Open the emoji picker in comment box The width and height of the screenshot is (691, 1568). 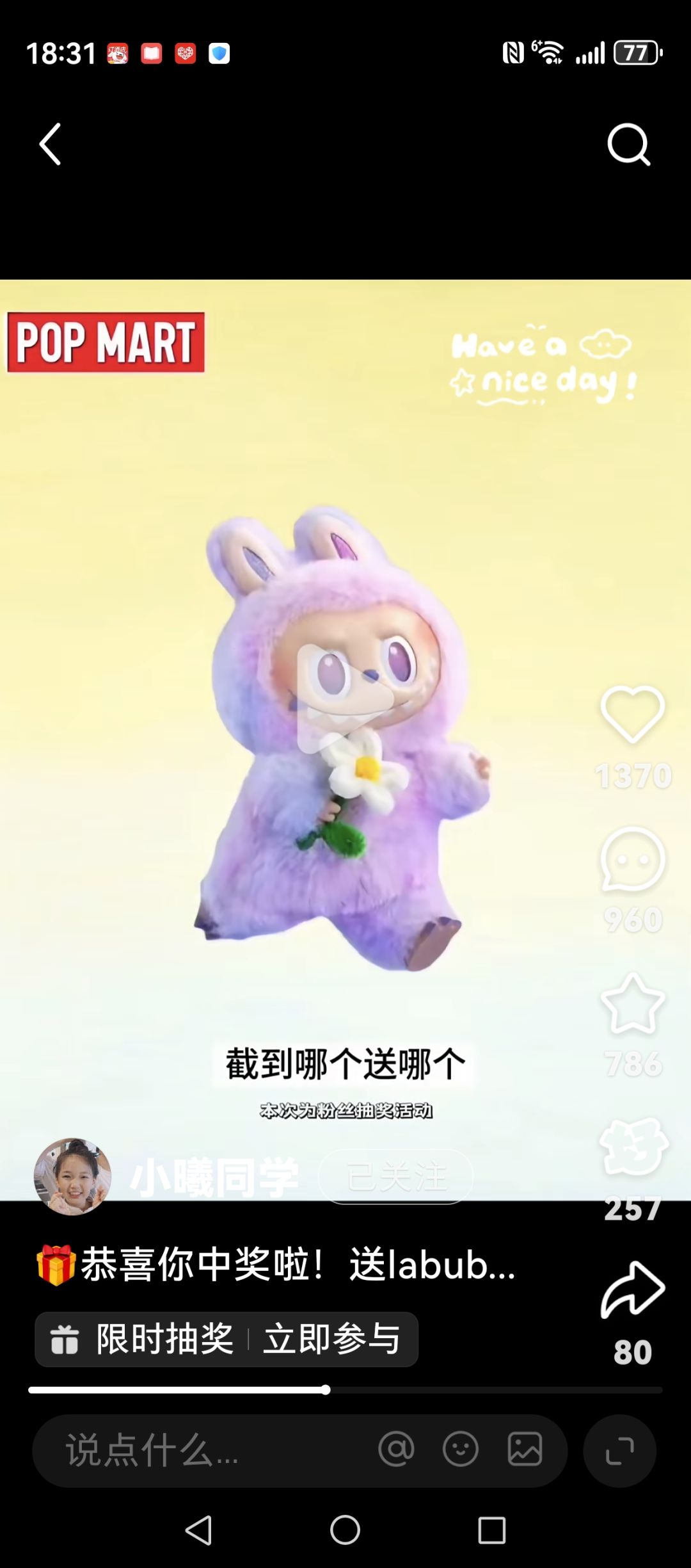coord(461,1450)
